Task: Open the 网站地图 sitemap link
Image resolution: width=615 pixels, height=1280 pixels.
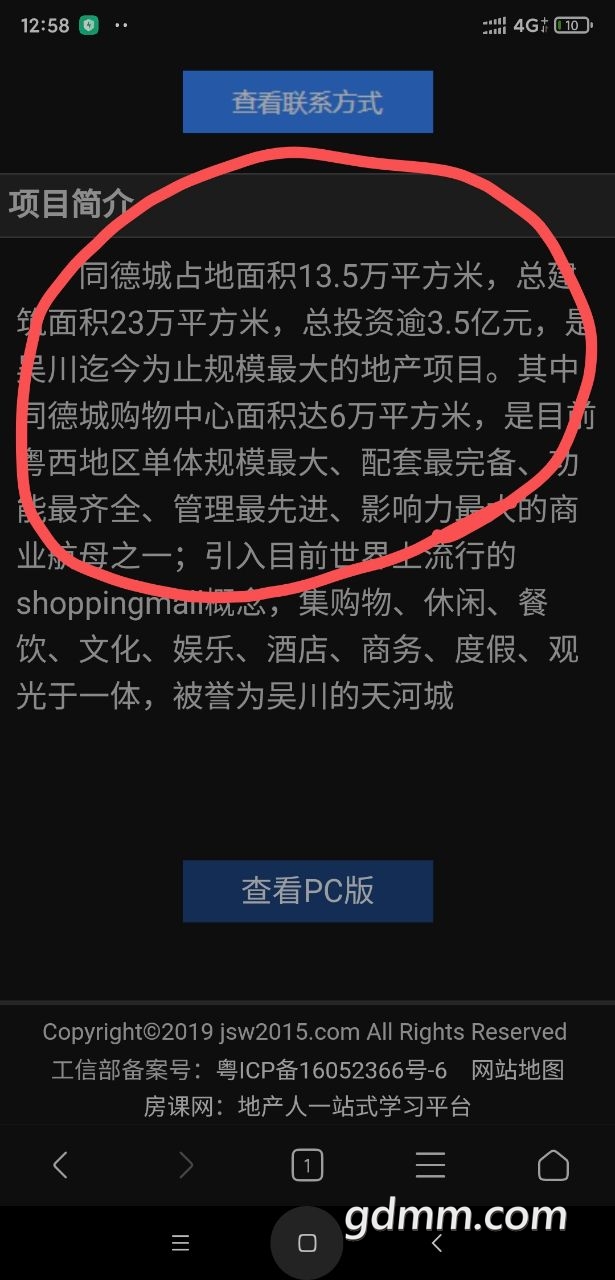Action: (518, 1070)
